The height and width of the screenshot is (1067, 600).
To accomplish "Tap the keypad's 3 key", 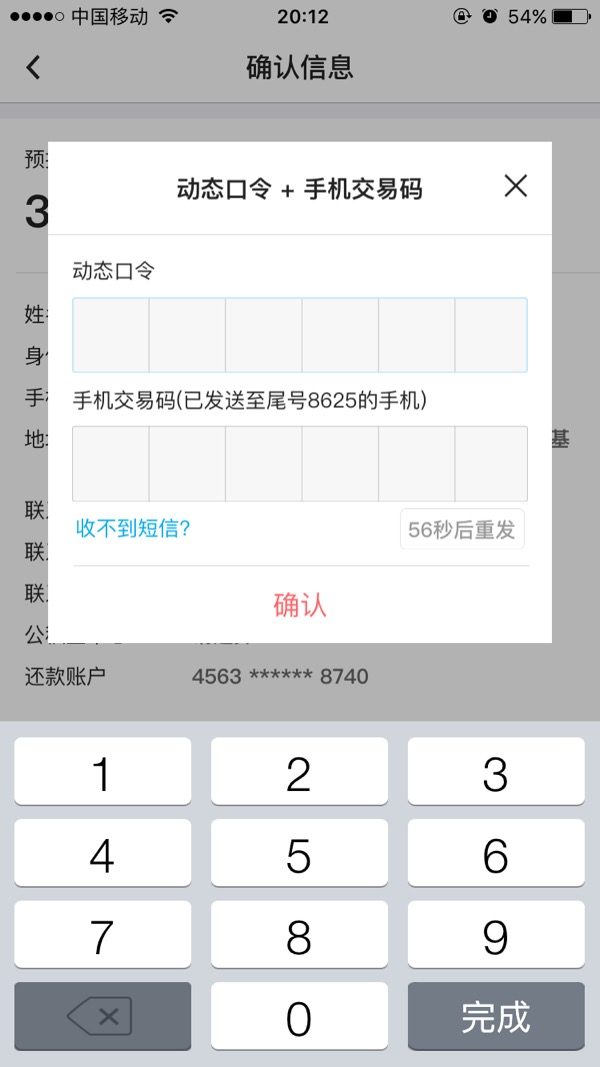I will point(496,773).
